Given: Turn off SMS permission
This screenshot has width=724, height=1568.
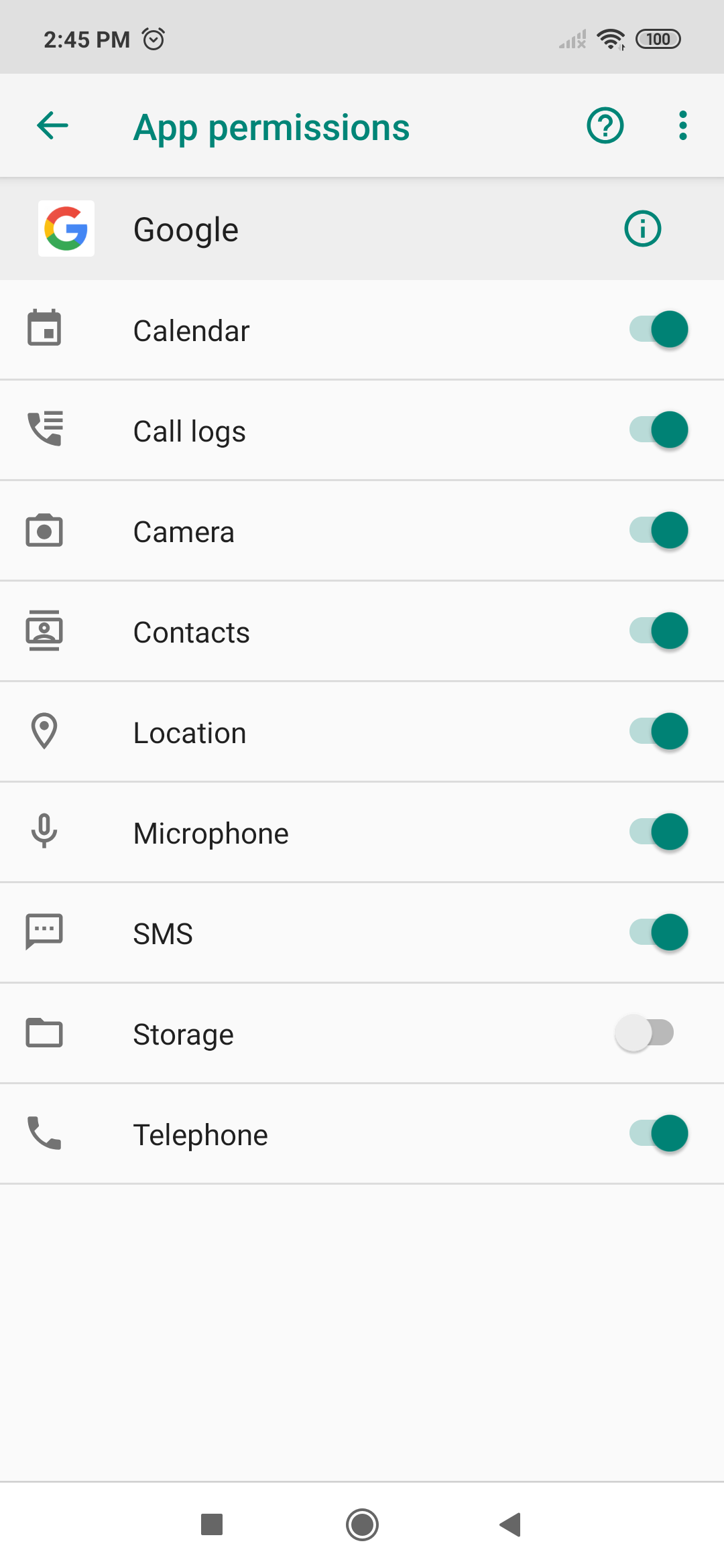Looking at the screenshot, I should (x=658, y=933).
